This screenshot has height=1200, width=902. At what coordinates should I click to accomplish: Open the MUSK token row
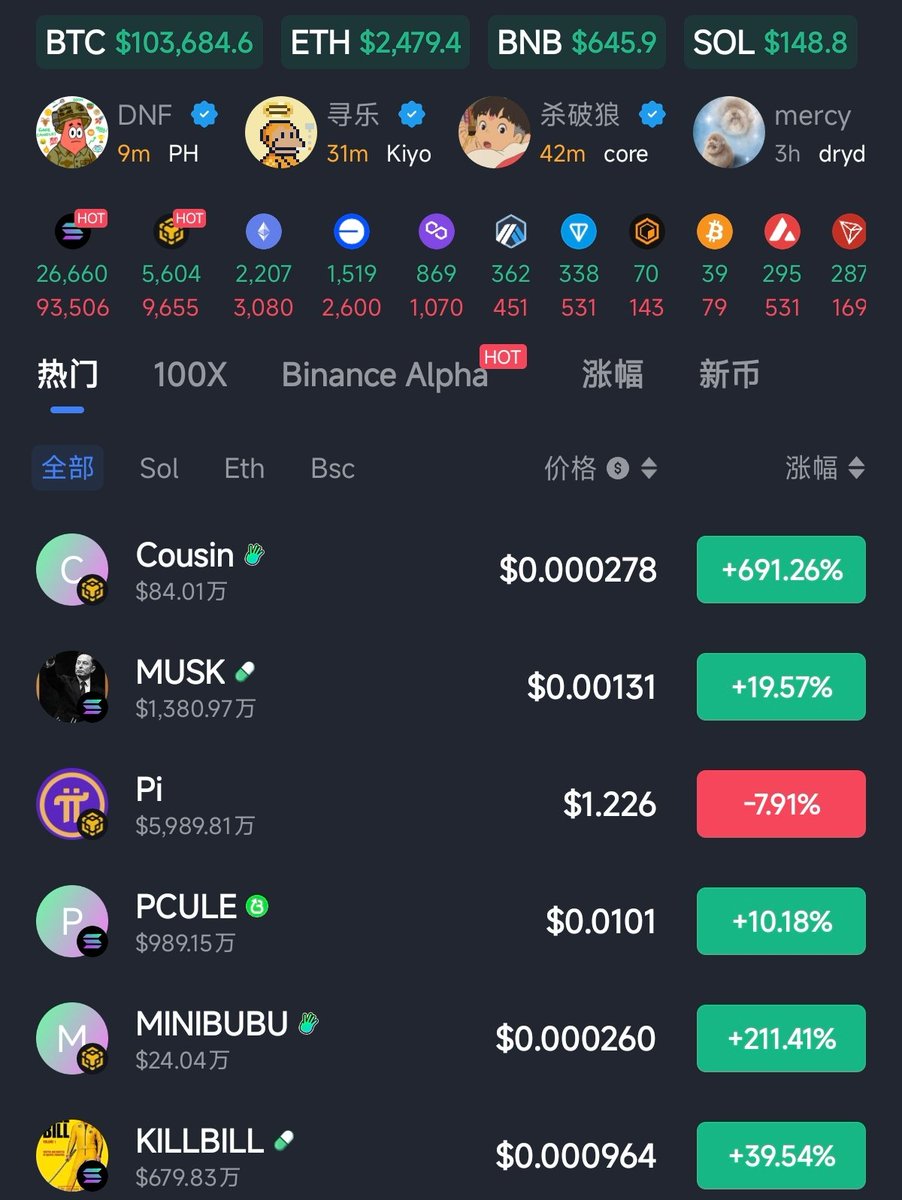pos(350,687)
